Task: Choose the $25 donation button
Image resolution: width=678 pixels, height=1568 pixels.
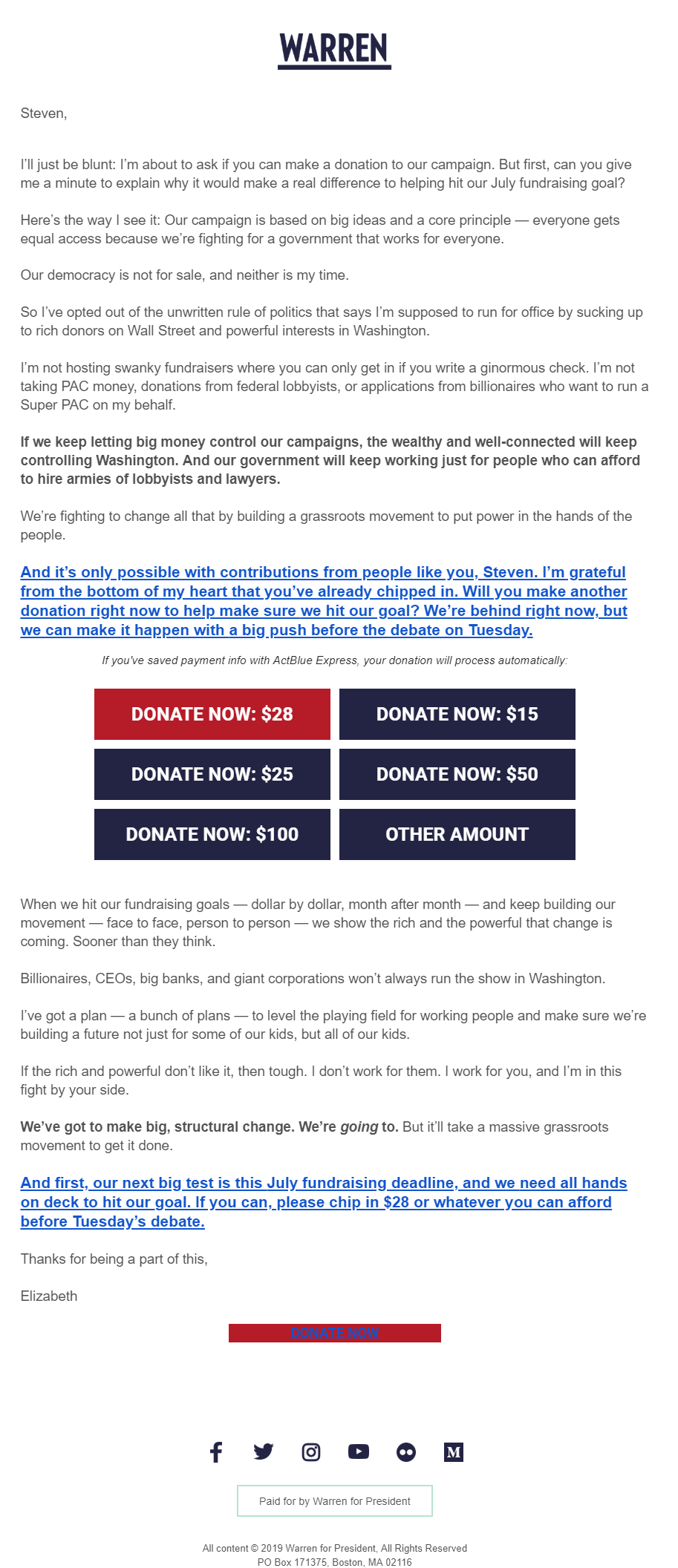Action: tap(212, 774)
